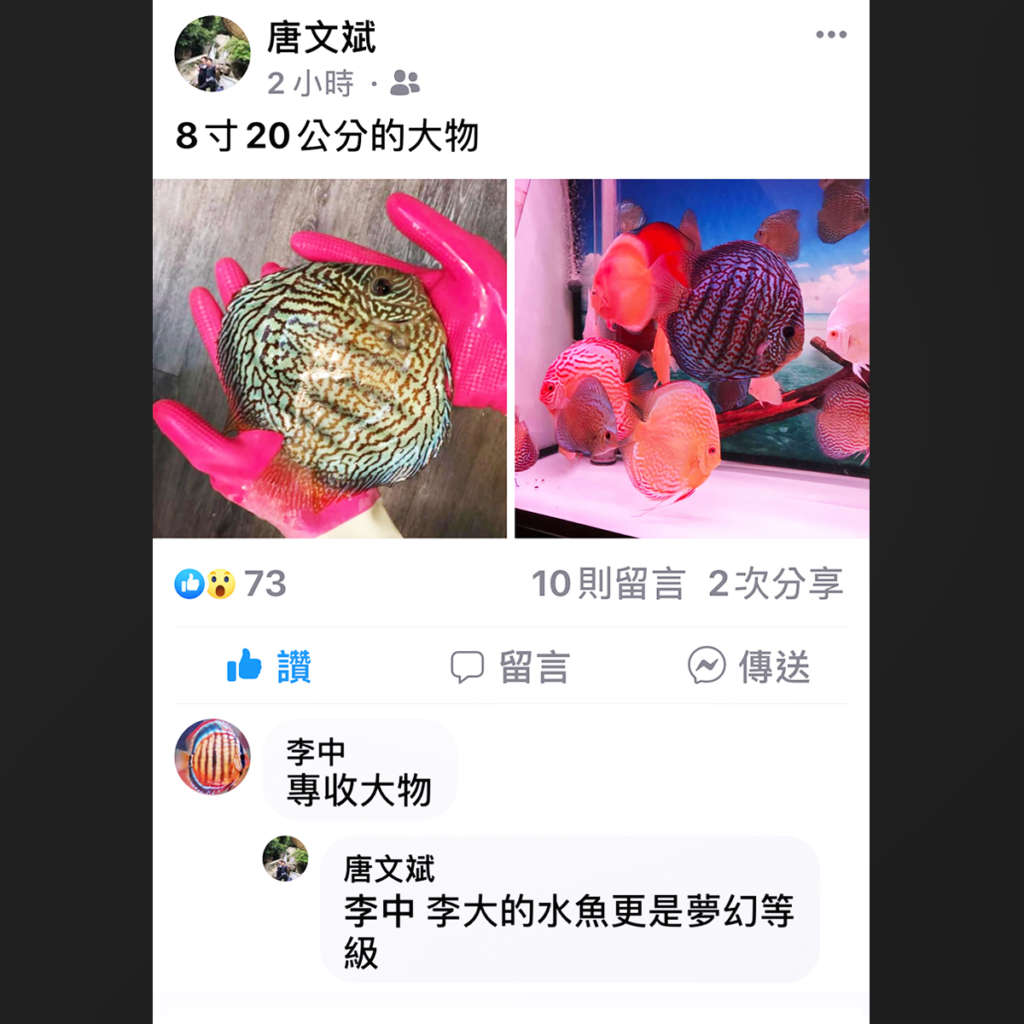Send the post via 傳送 Messenger button
Screen dimensions: 1024x1024
749,666
